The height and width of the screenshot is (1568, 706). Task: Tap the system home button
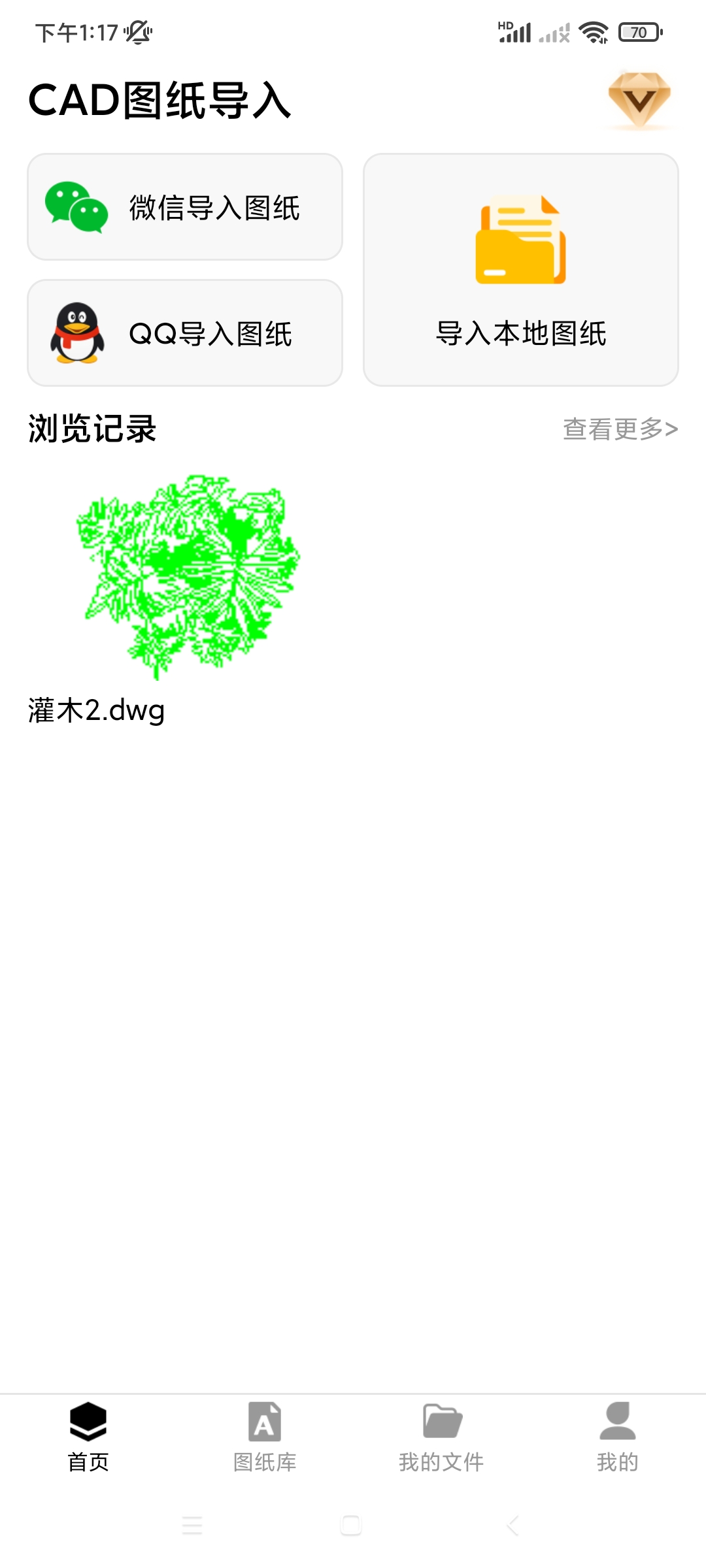(x=351, y=1526)
